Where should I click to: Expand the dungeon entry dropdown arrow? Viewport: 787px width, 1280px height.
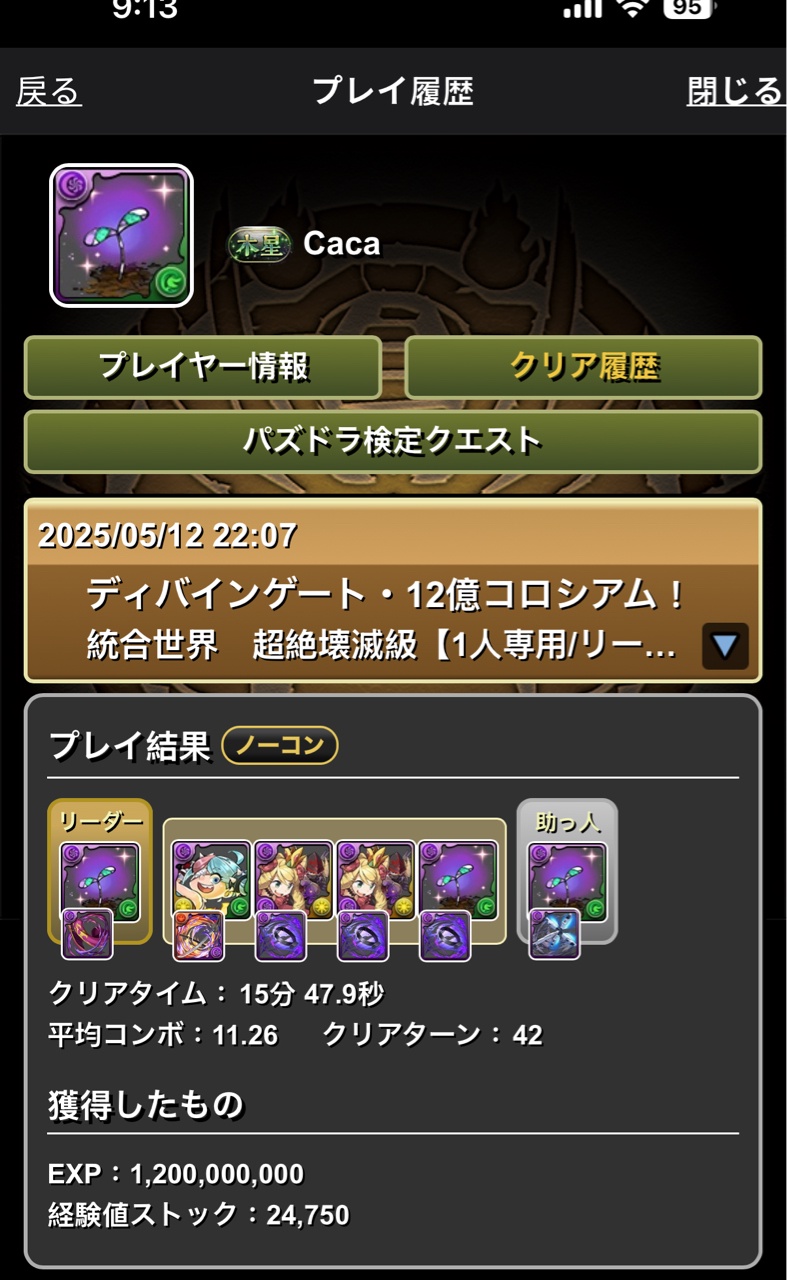[724, 646]
